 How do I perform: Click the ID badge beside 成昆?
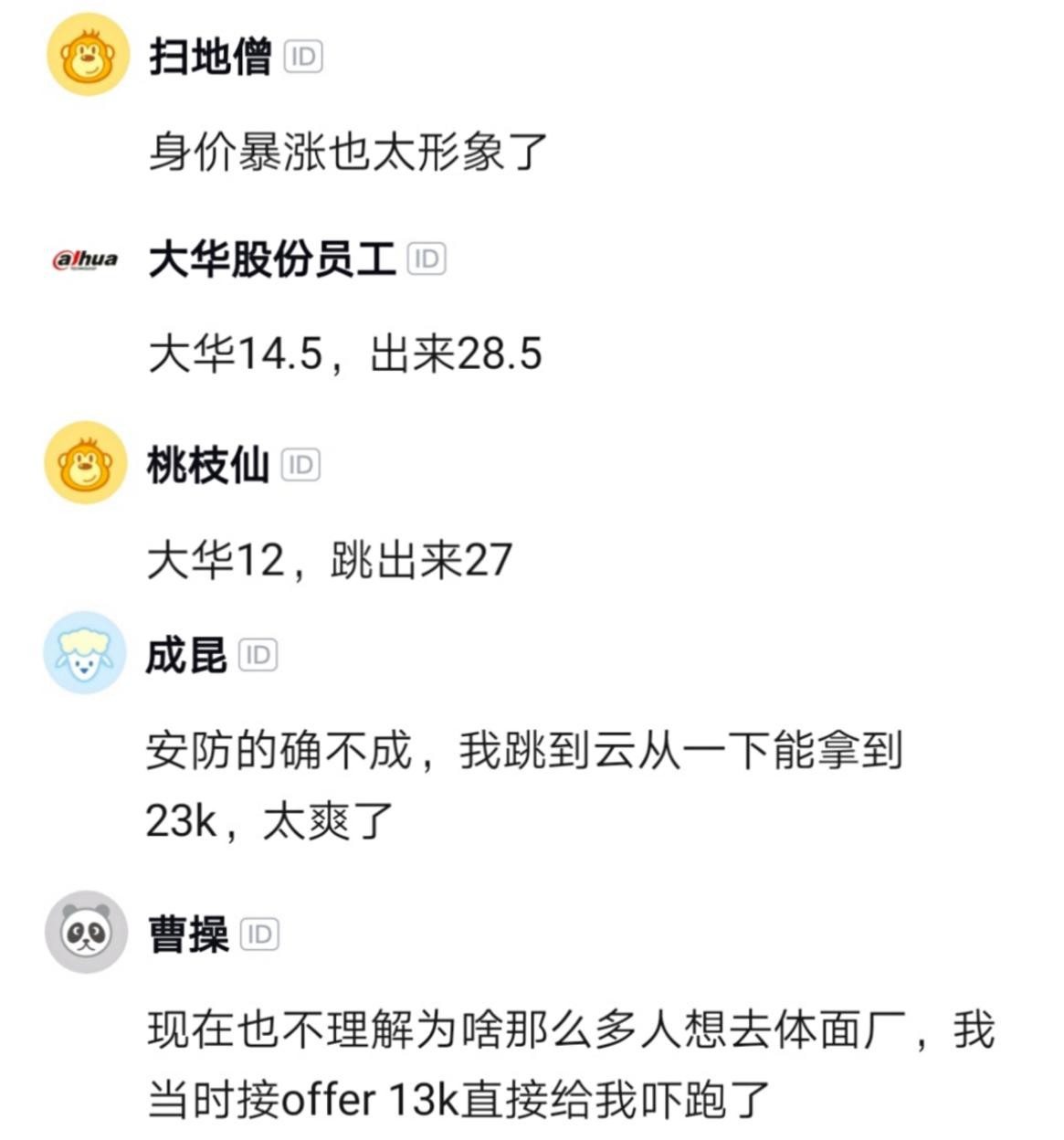click(257, 653)
